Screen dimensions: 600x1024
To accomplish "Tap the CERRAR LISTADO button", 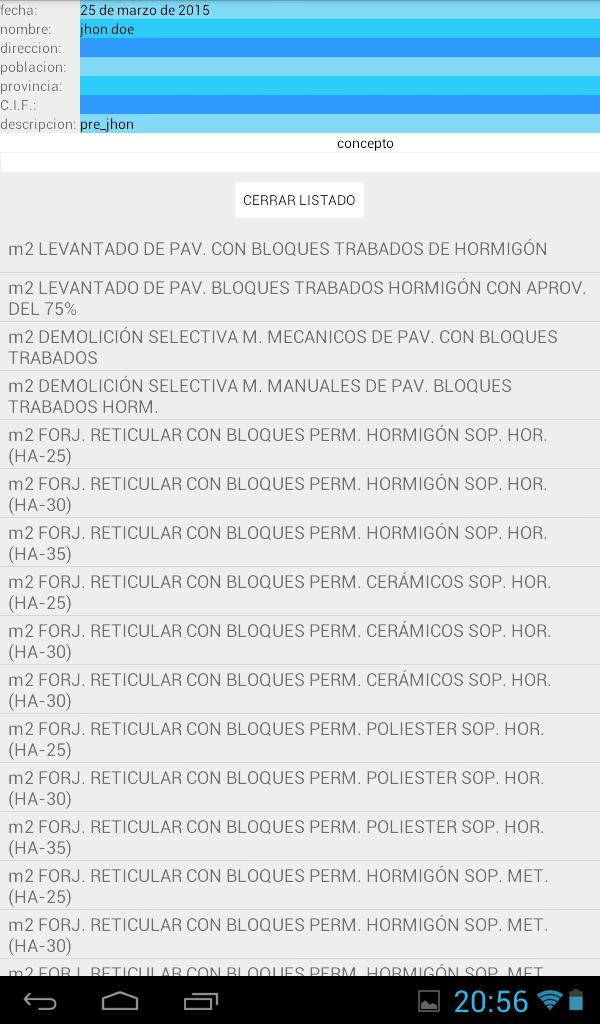I will (x=299, y=200).
